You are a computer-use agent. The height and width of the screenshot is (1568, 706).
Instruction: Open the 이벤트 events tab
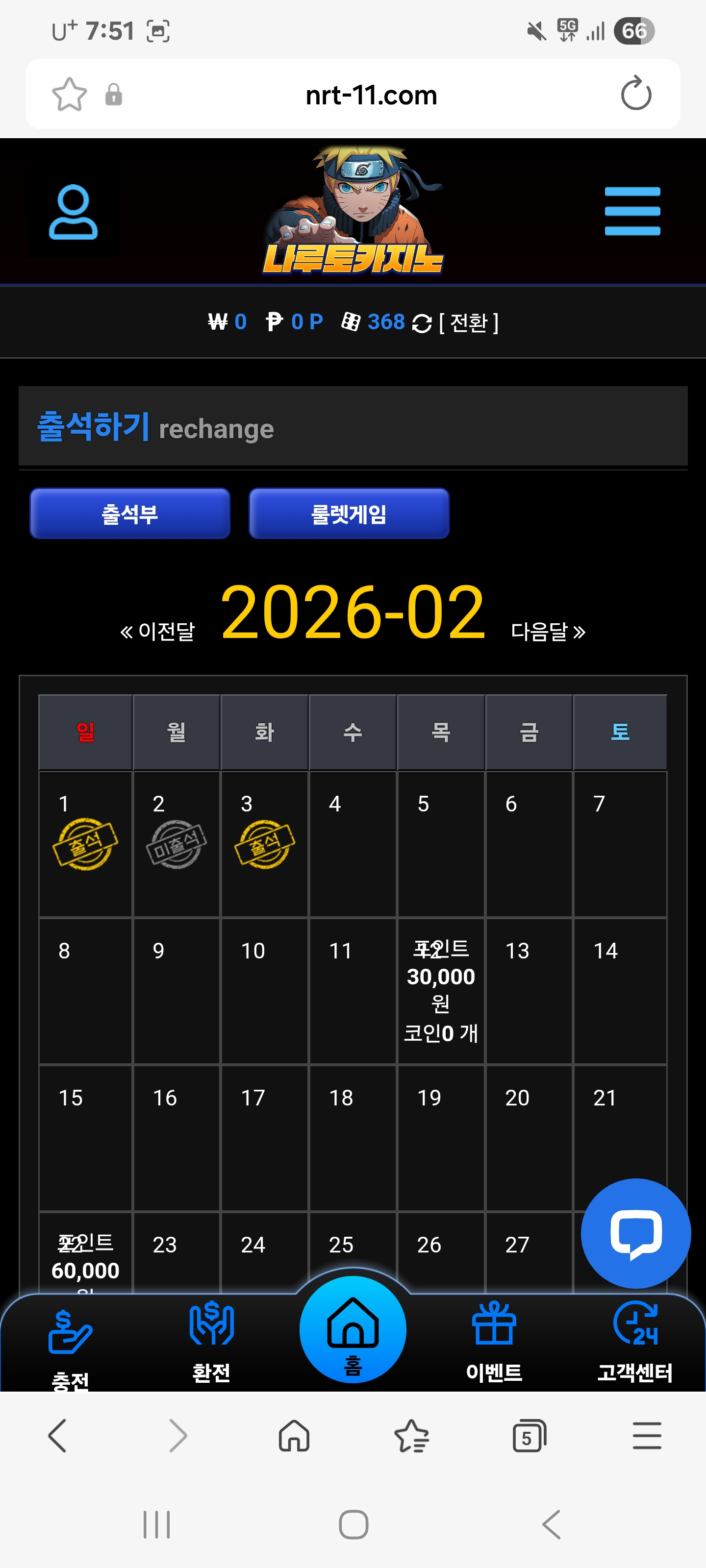tap(494, 1339)
